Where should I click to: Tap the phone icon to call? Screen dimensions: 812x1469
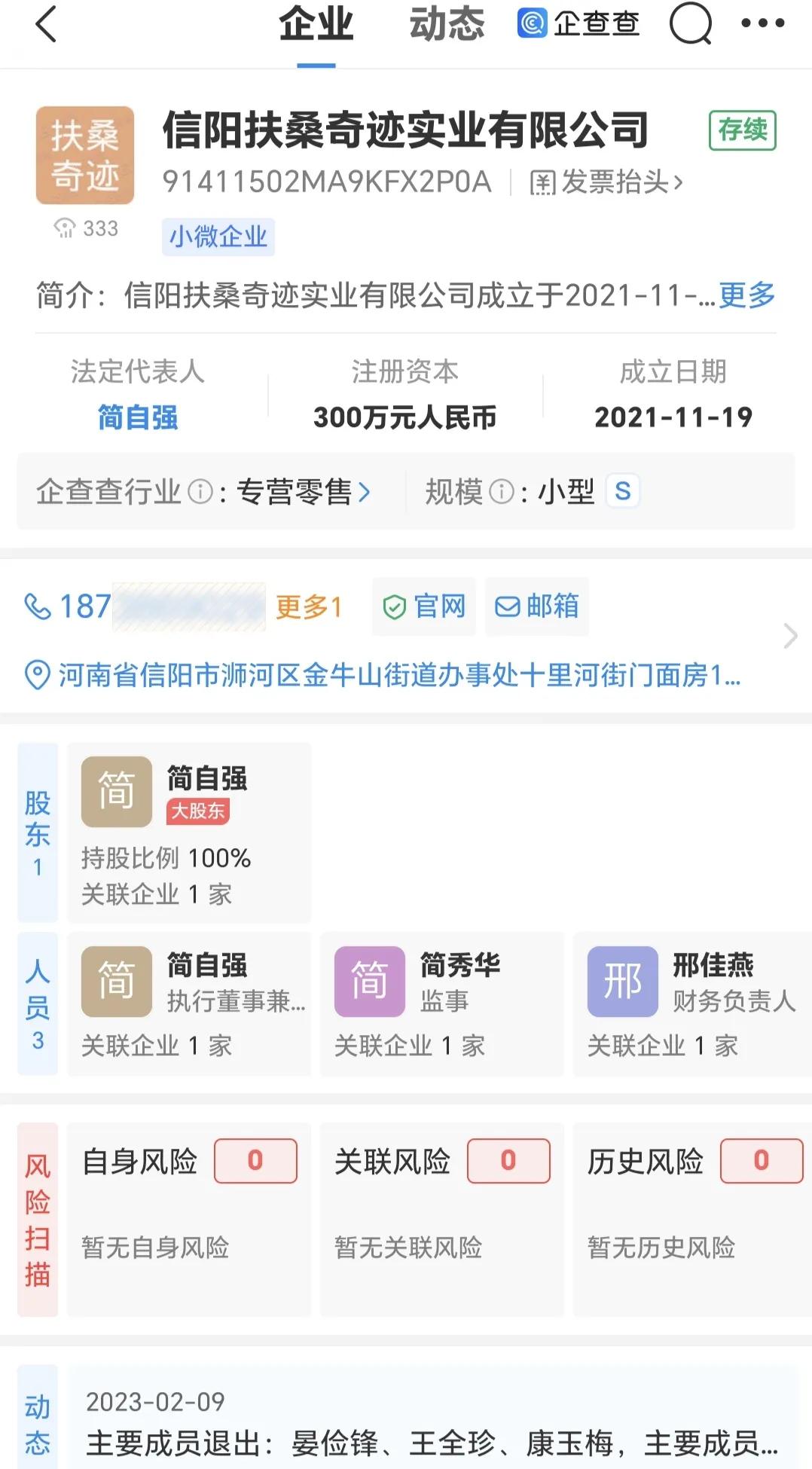click(x=36, y=606)
